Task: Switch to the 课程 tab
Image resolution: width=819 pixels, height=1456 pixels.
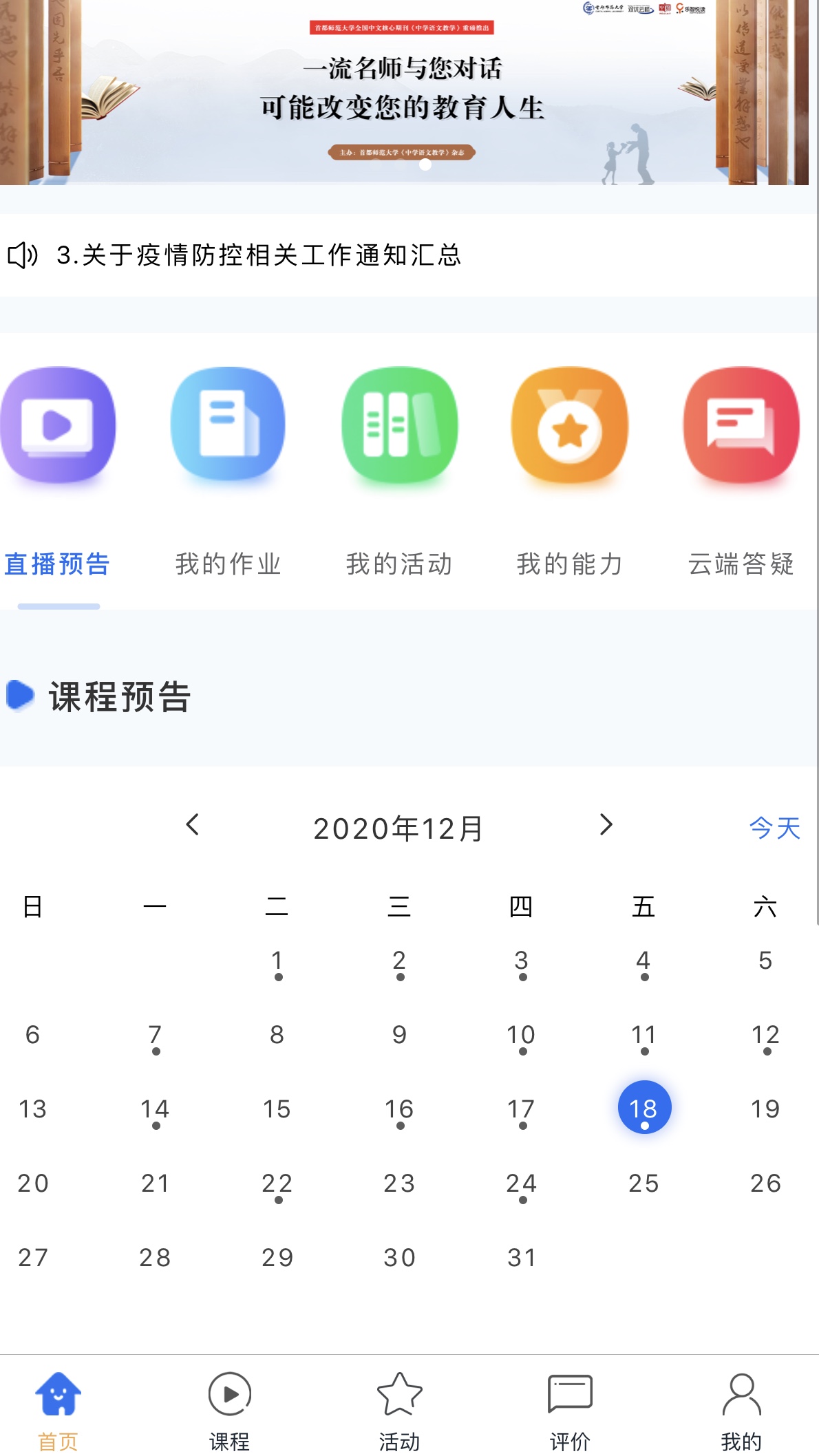Action: [229, 1407]
